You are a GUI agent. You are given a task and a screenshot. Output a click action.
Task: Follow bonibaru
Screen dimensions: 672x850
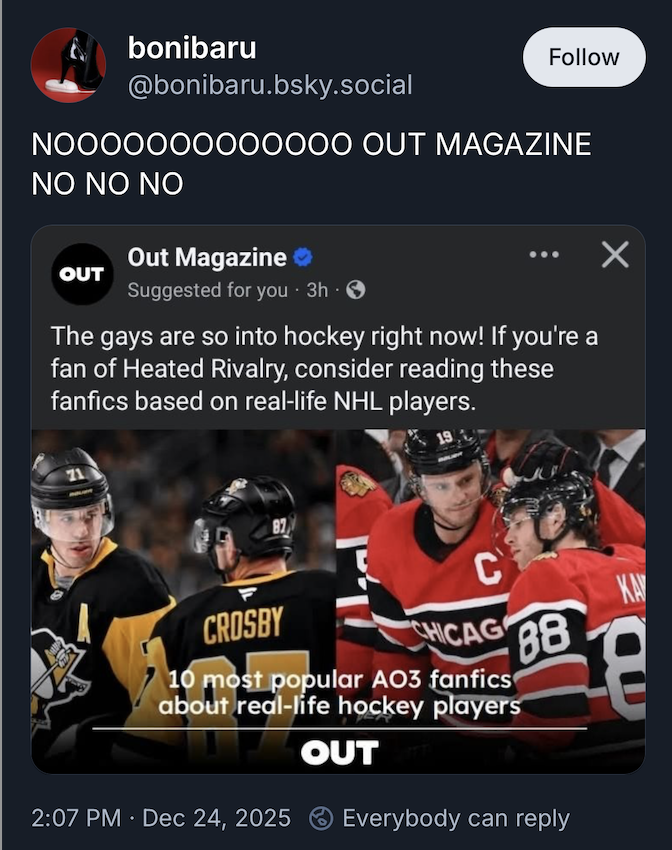coord(584,57)
